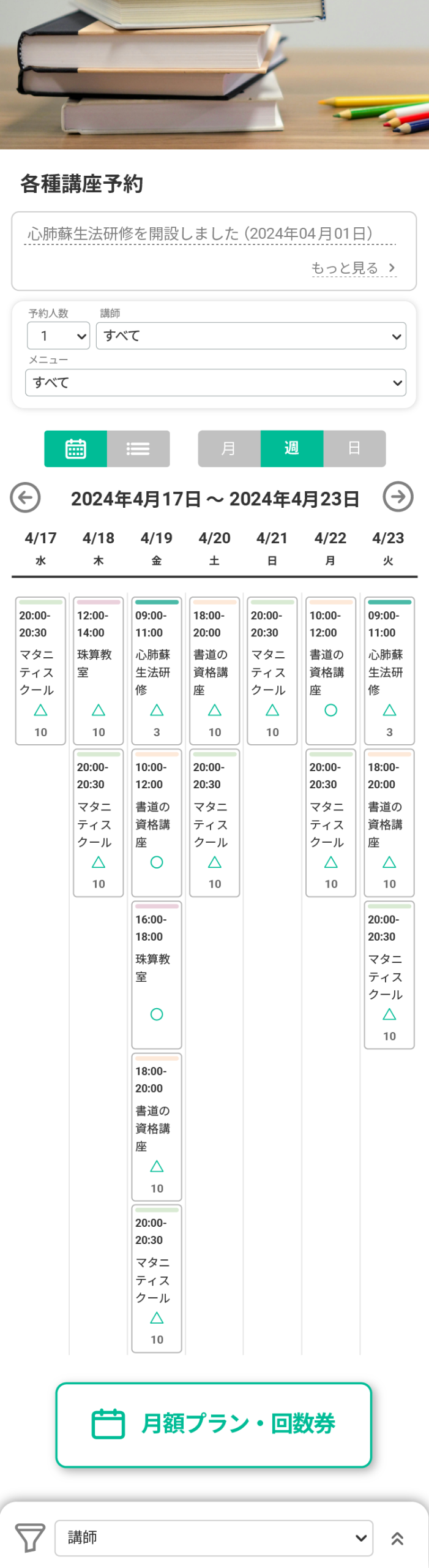This screenshot has height=1568, width=429.
Task: Choose 書道の資格講座 on 4/22 at 10:00
Action: click(x=330, y=671)
